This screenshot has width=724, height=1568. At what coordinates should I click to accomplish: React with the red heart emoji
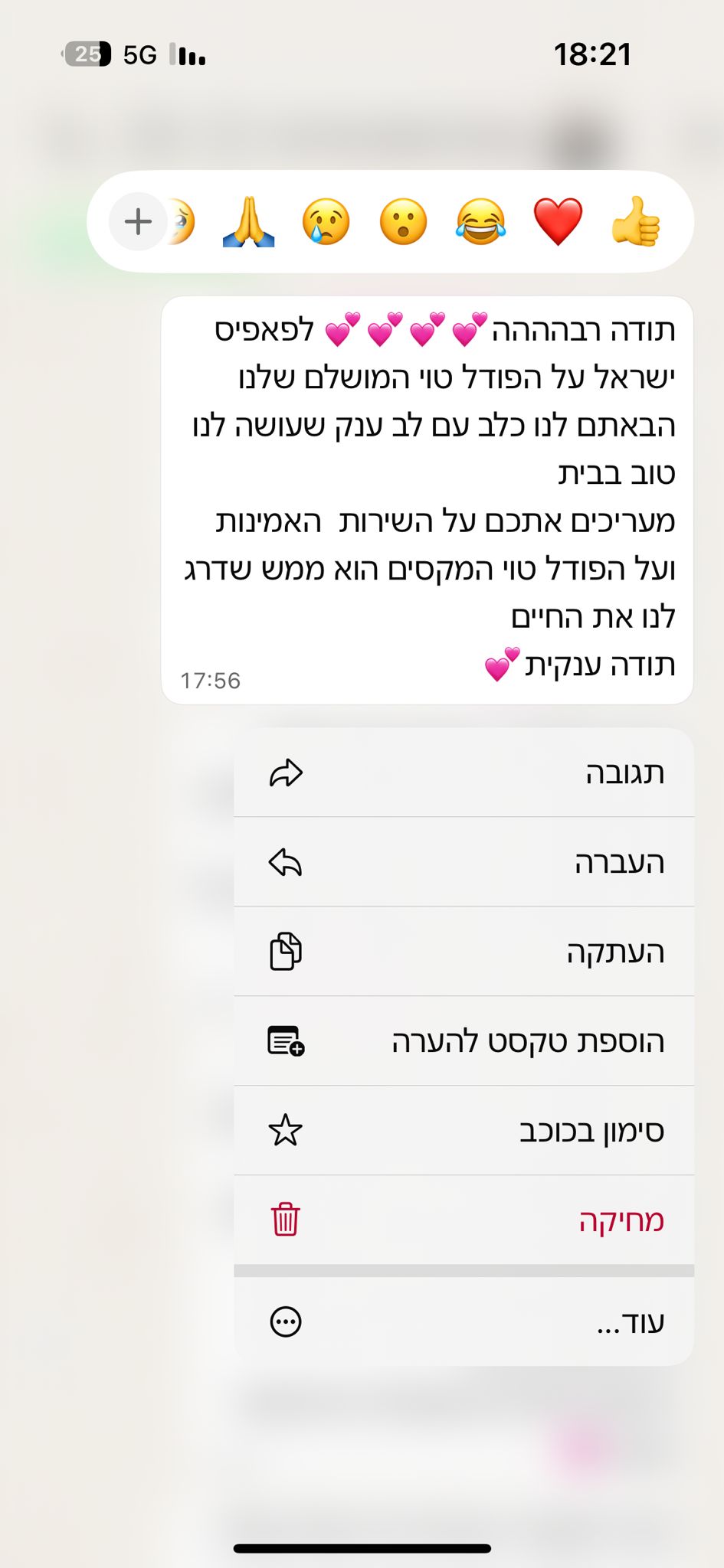[561, 221]
